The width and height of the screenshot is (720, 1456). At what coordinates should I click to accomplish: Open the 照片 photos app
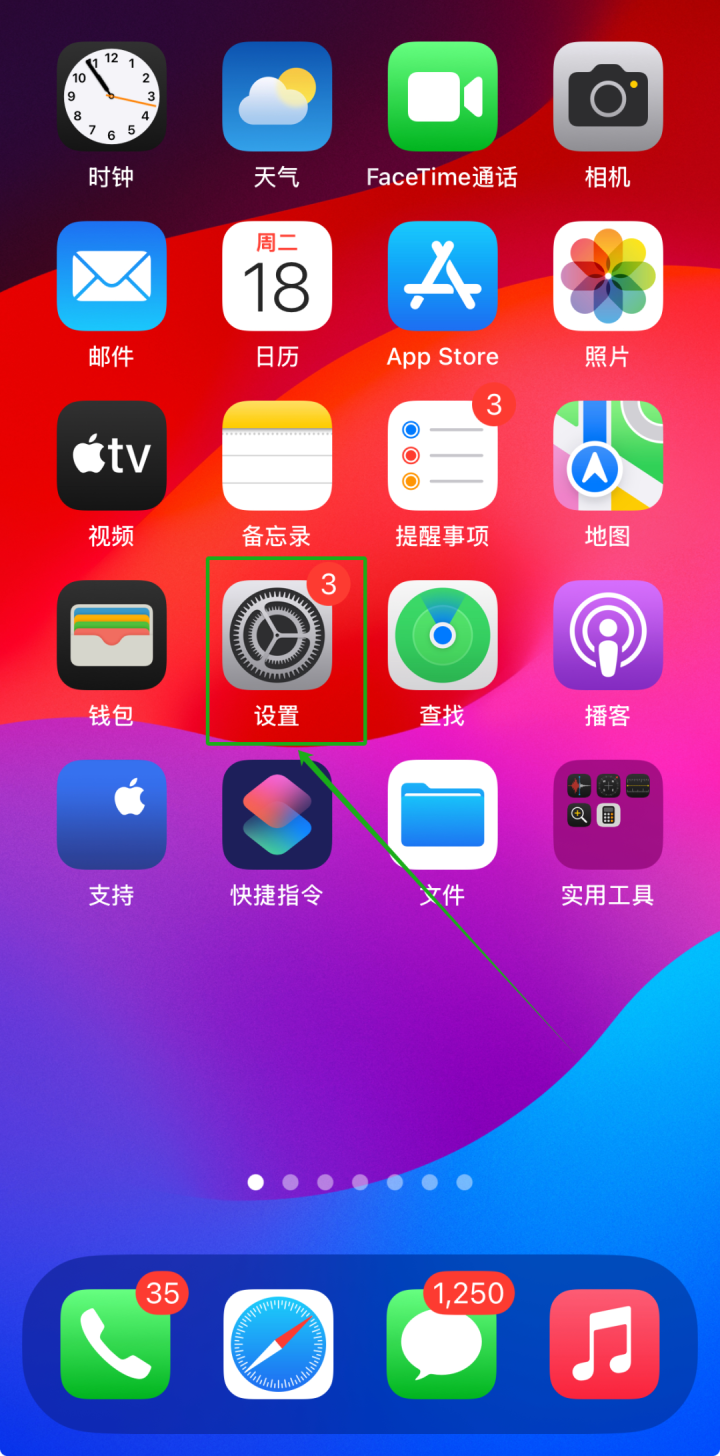(608, 276)
